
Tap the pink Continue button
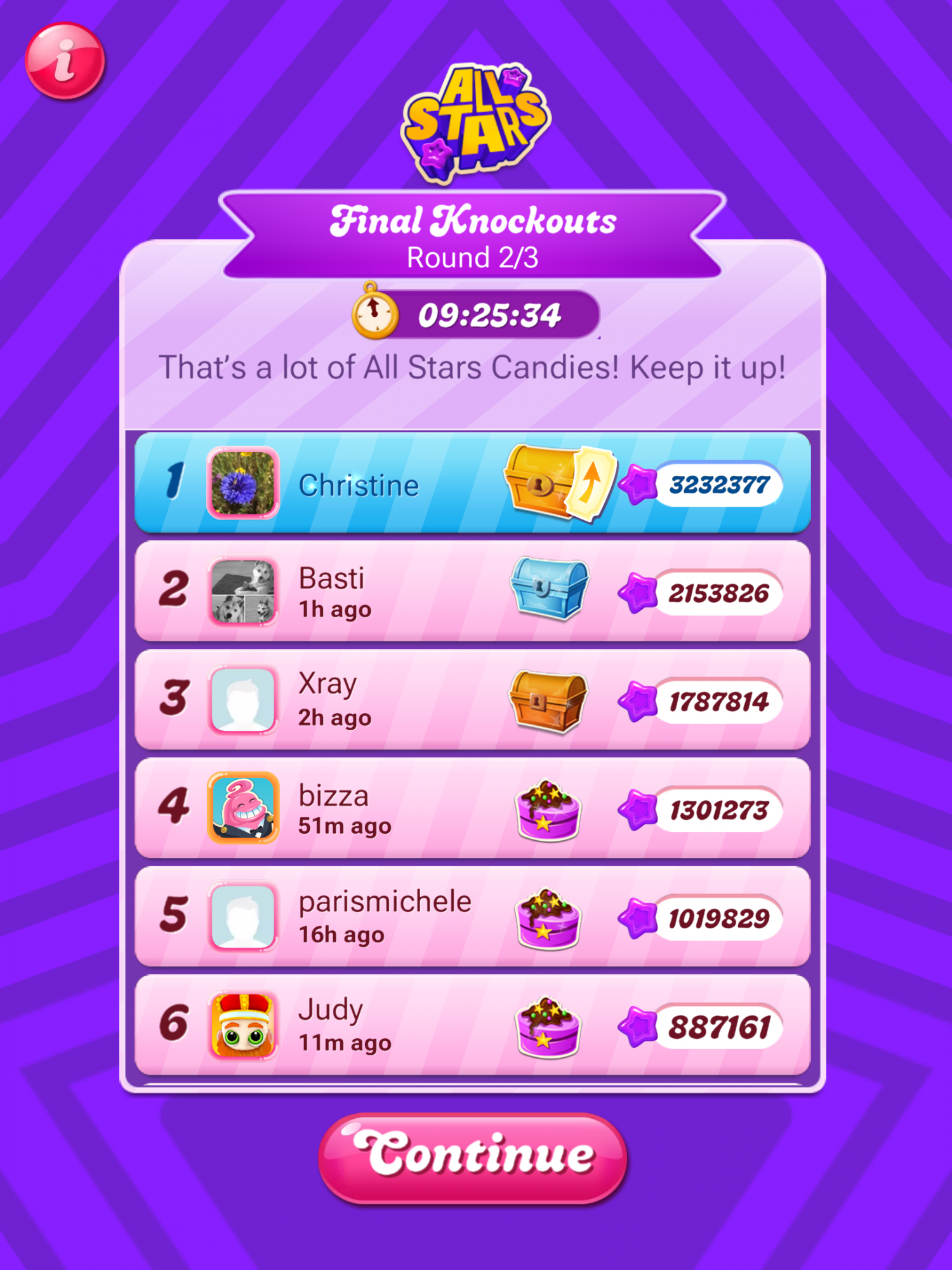tap(473, 1158)
